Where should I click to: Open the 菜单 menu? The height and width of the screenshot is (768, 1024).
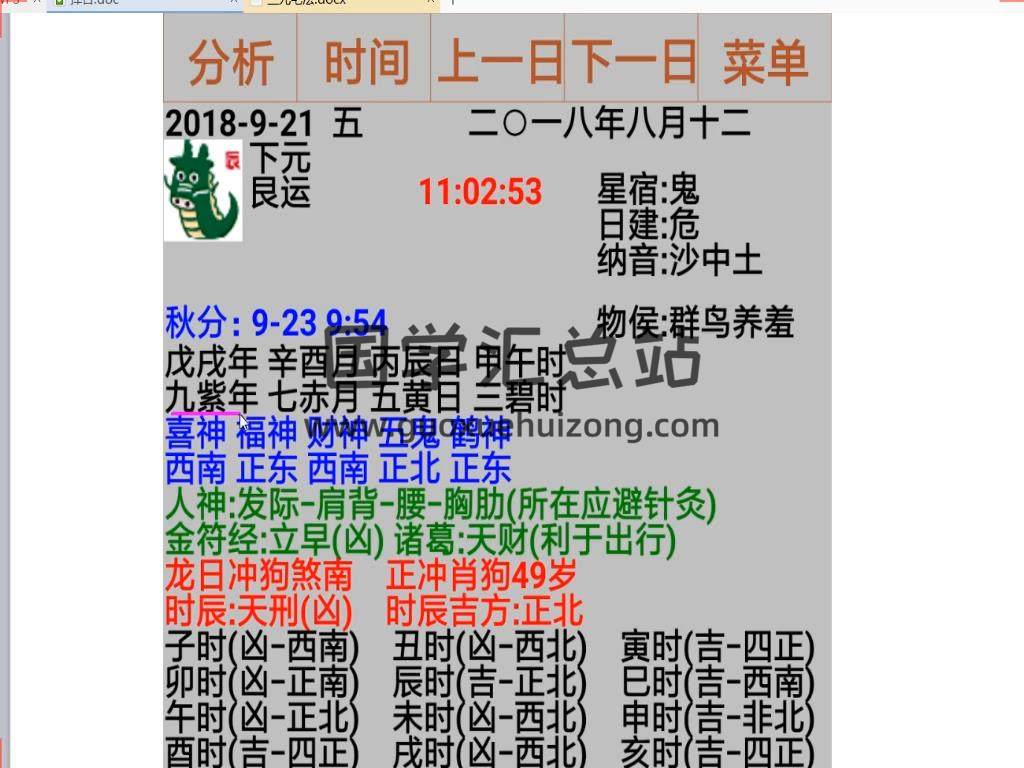(x=765, y=60)
